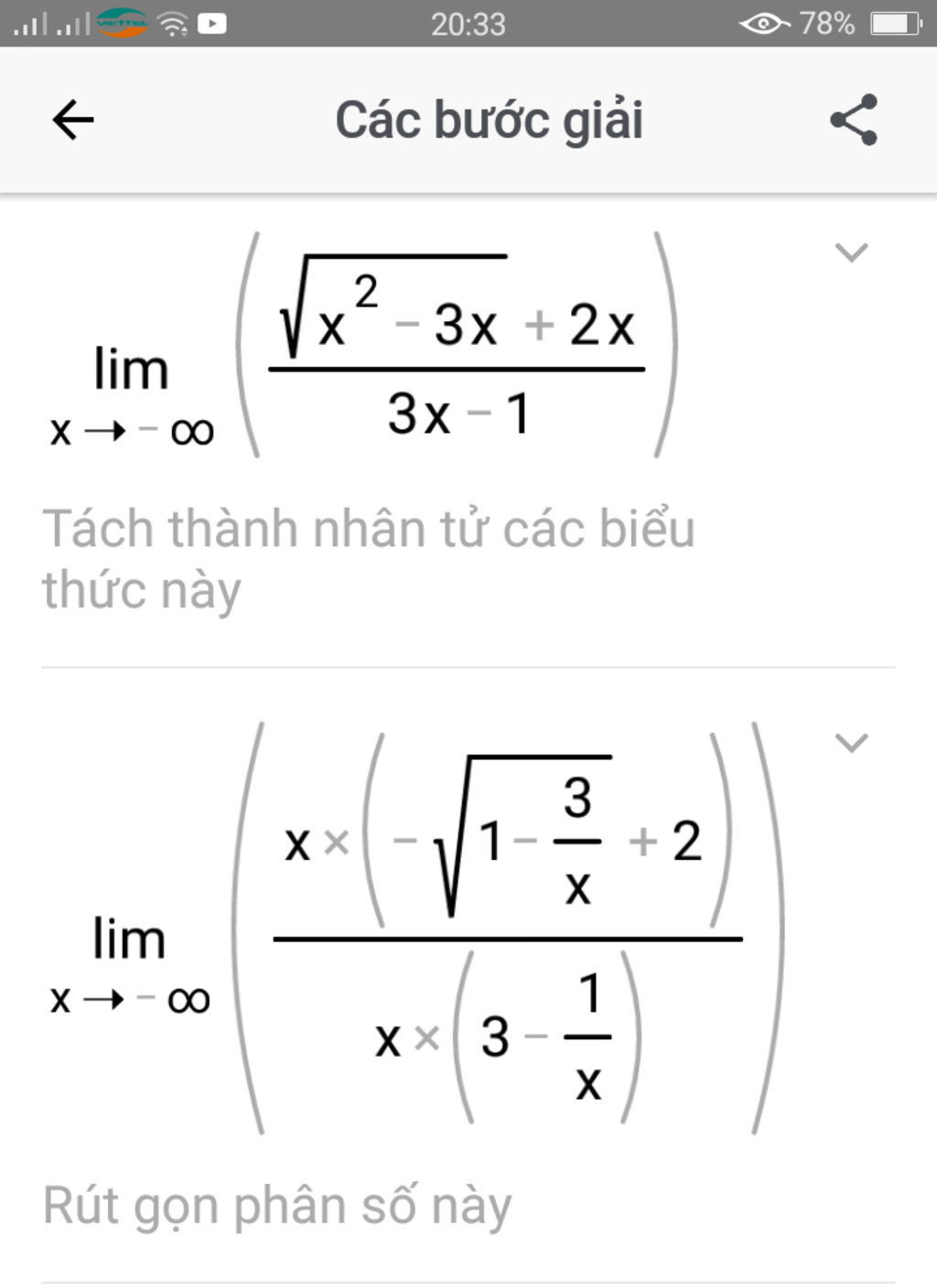The width and height of the screenshot is (937, 1288).
Task: Expand the 'Tách thành nhân tử' step chevron
Action: [852, 252]
